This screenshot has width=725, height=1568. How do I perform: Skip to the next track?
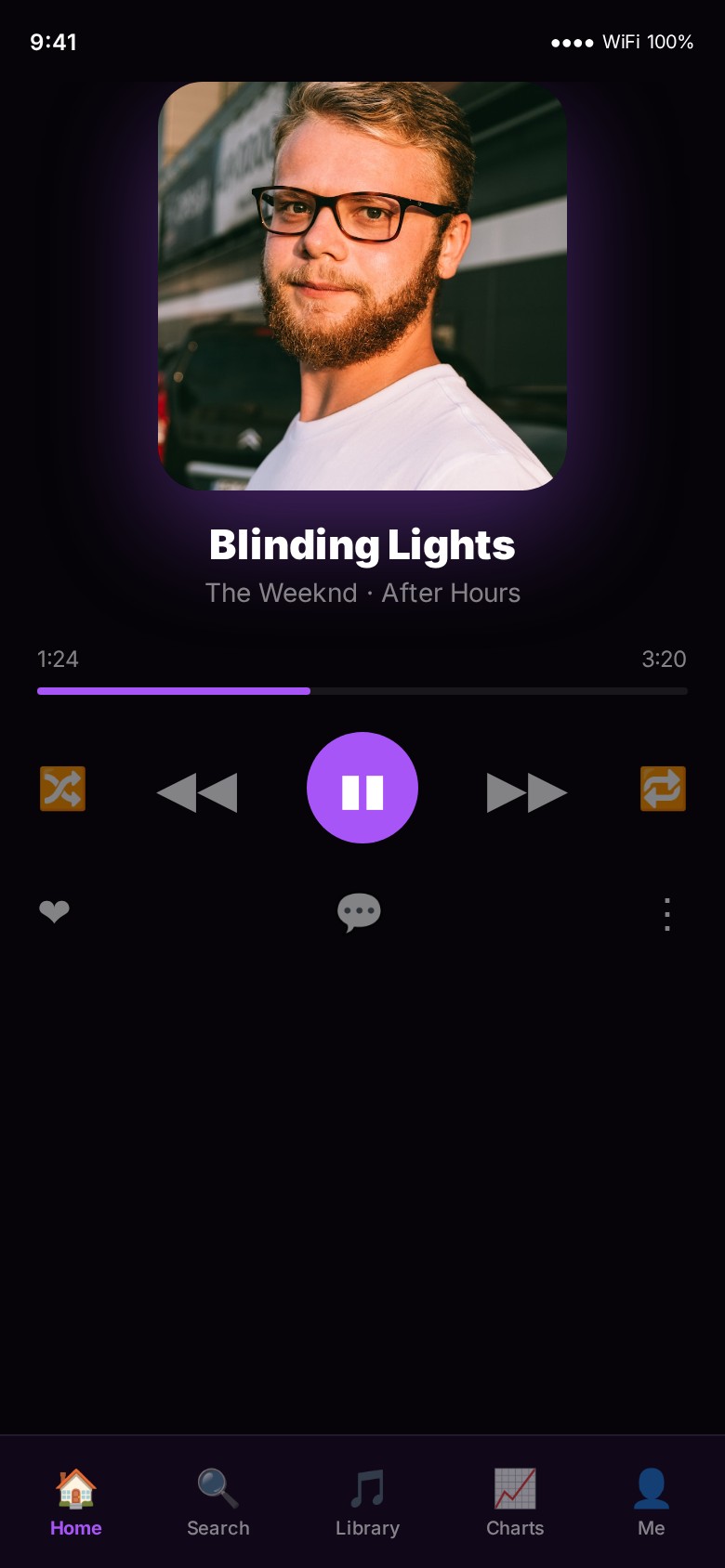[x=526, y=792]
